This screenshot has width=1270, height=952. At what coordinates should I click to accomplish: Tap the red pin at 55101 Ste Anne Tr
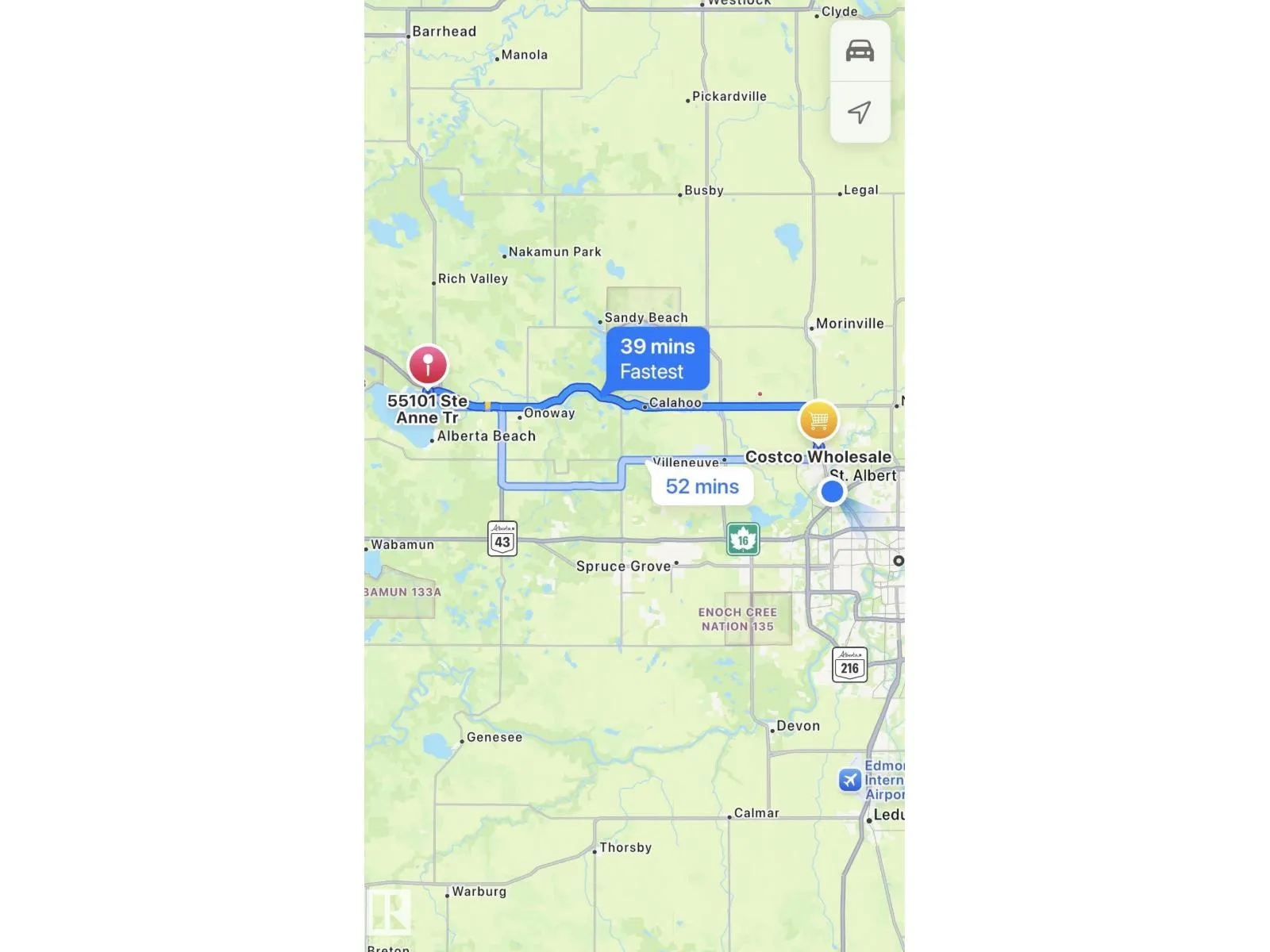428,366
